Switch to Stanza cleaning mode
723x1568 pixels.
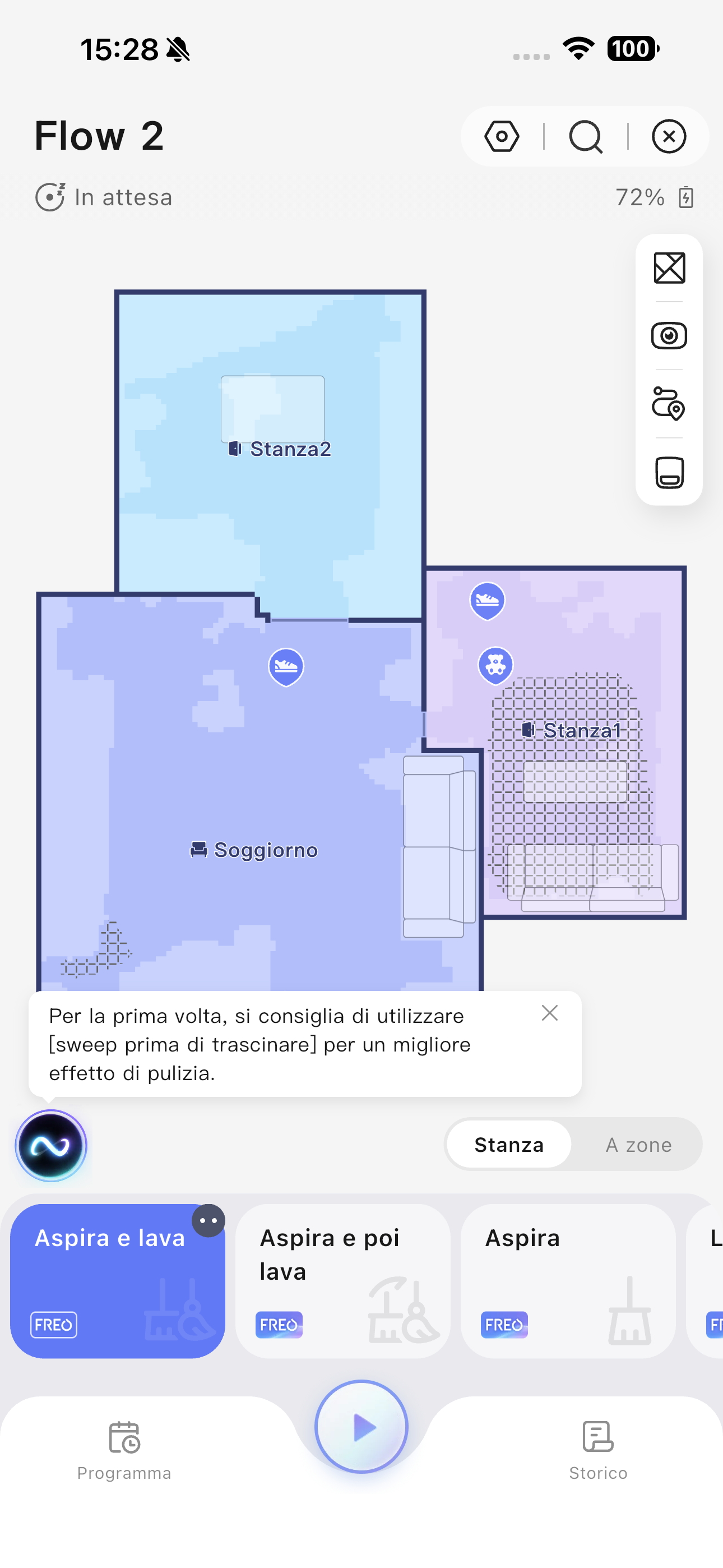tap(509, 1145)
